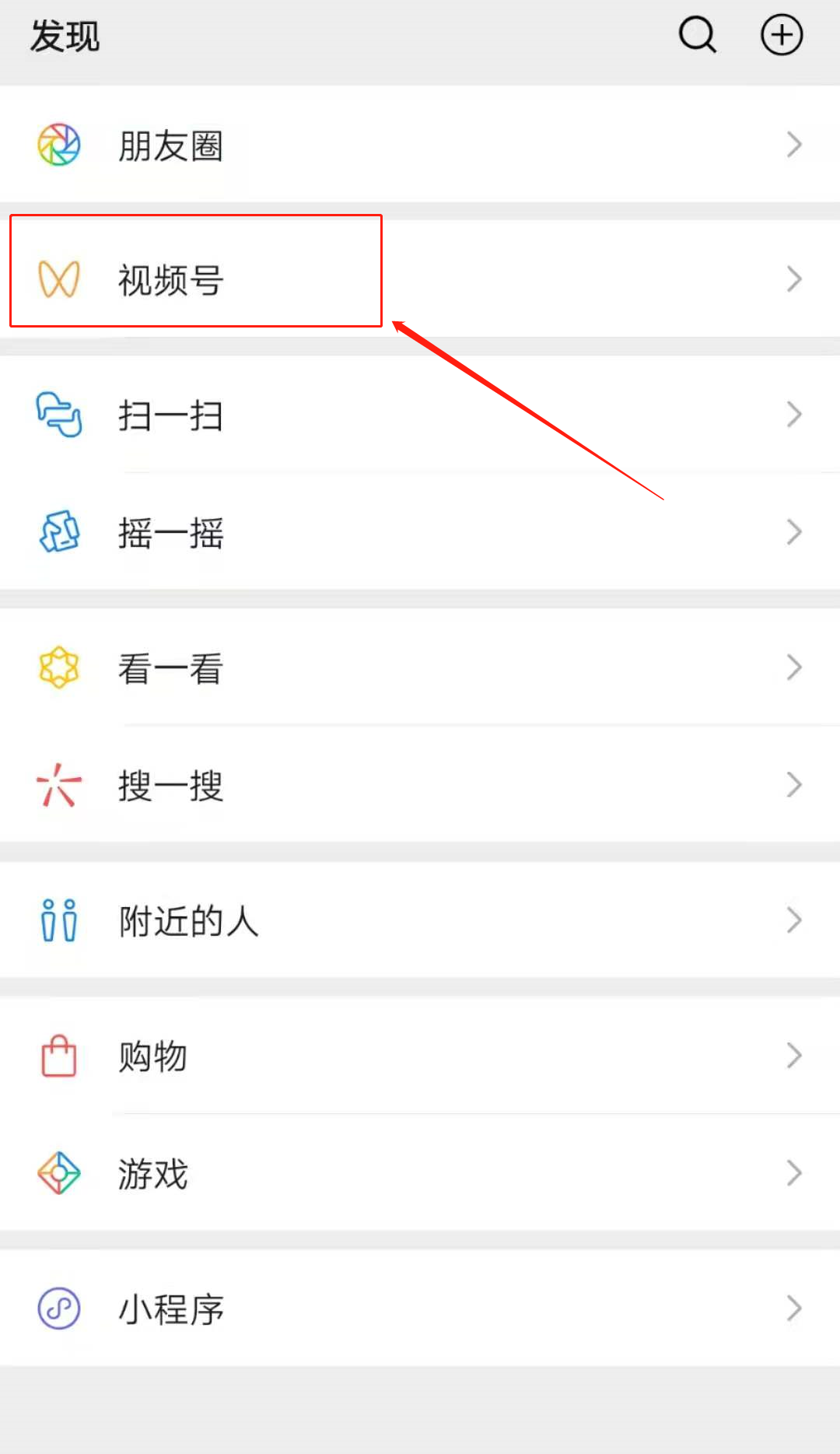The image size is (840, 1454).
Task: Open 看一看 (Top Stories)
Action: (170, 667)
